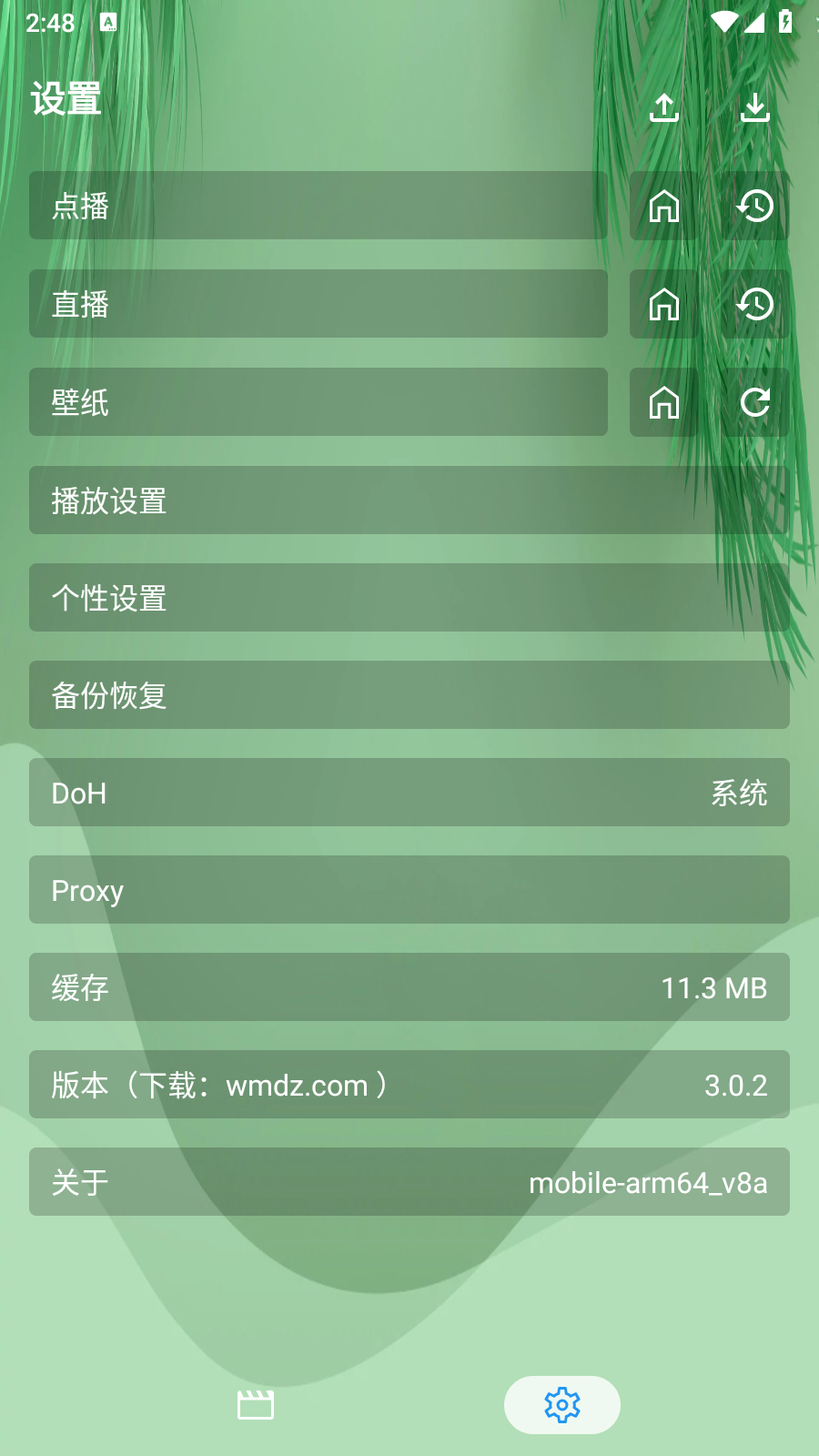
Task: View history for the 直播 field
Action: [x=755, y=305]
